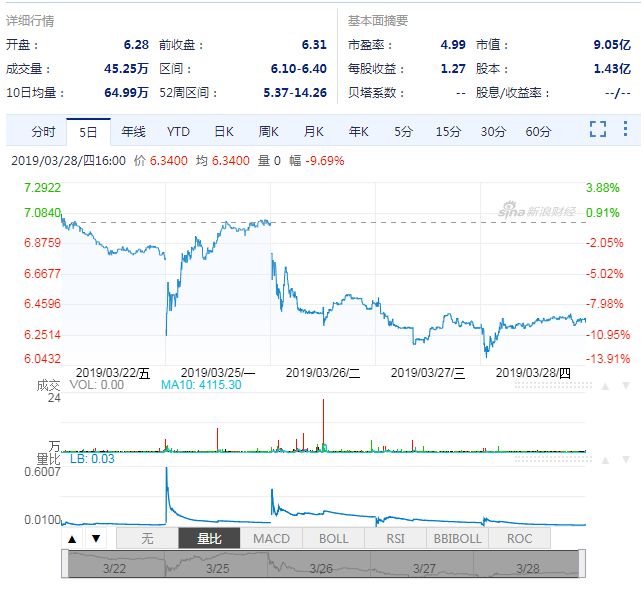The height and width of the screenshot is (589, 644).
Task: View the 月K chart
Action: tap(313, 131)
